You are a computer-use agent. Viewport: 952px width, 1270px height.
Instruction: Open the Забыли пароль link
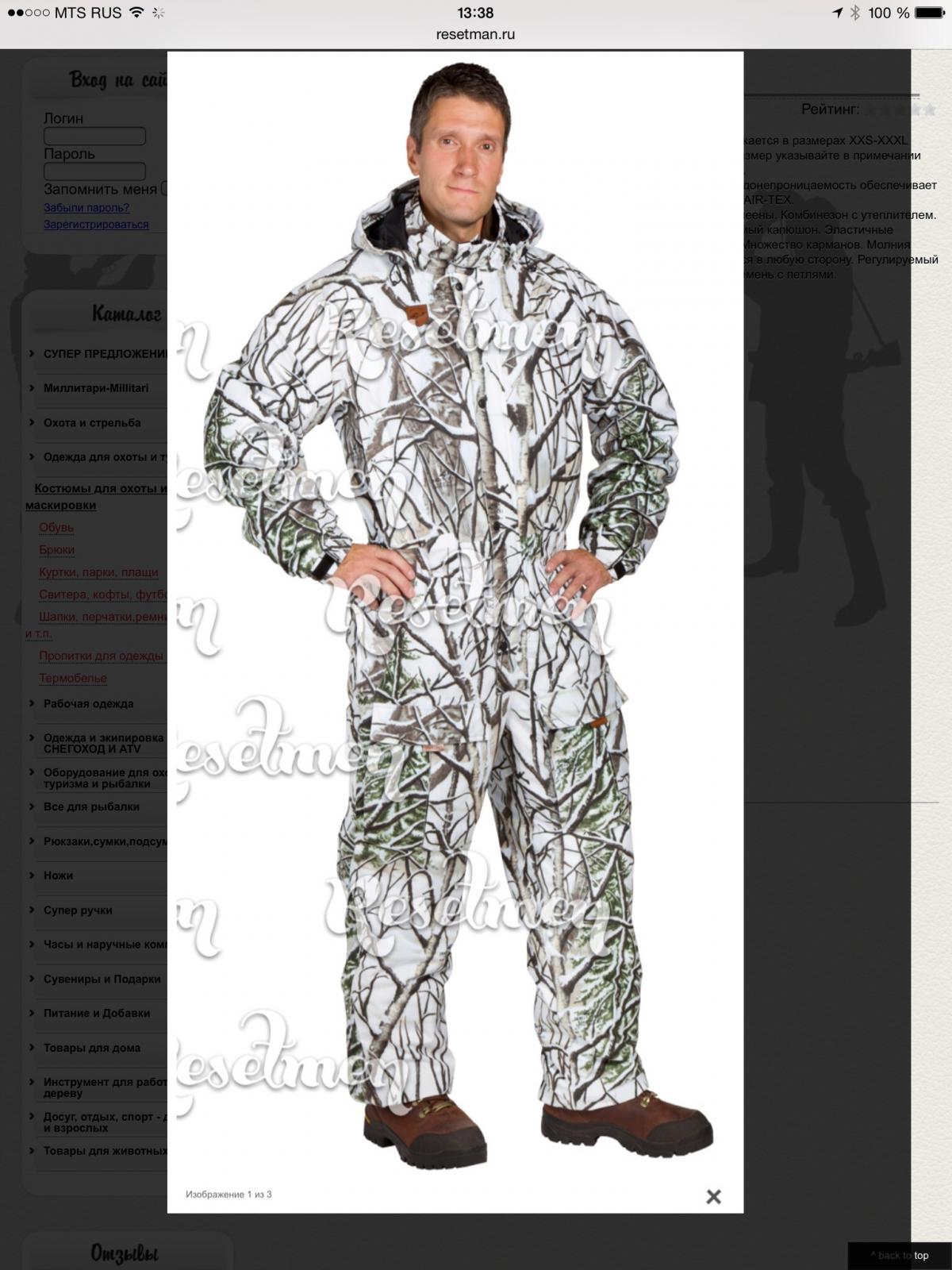pyautogui.click(x=86, y=208)
